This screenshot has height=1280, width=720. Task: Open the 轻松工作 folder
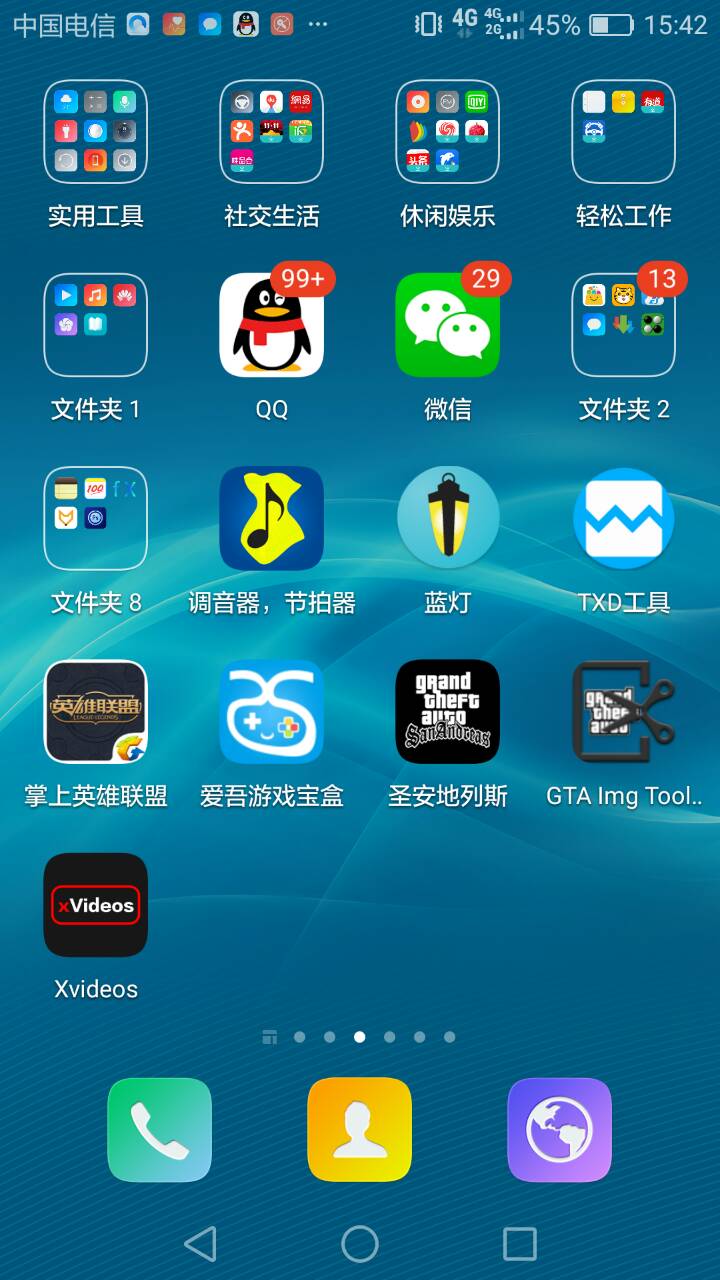coord(623,132)
